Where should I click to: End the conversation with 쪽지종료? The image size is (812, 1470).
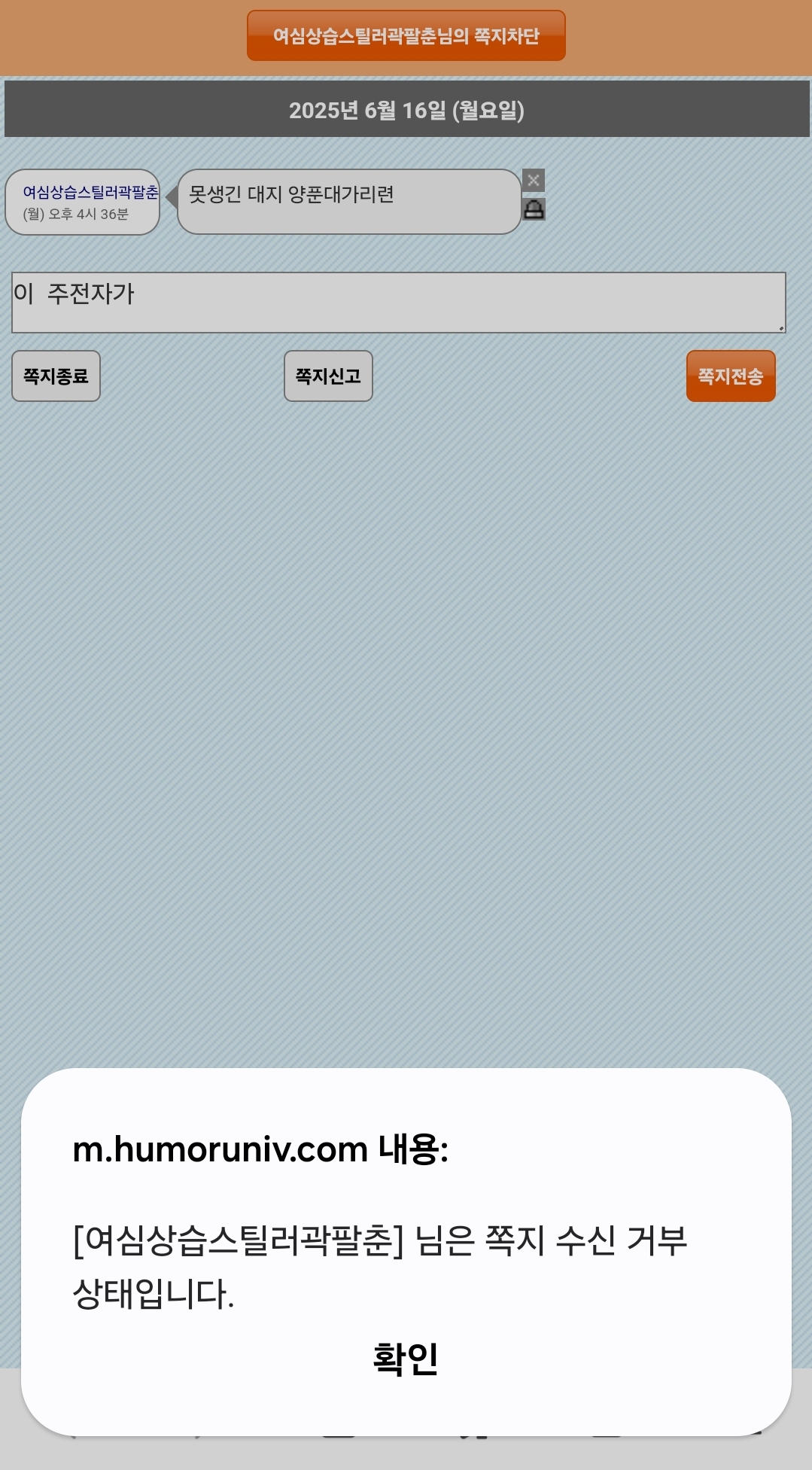56,376
